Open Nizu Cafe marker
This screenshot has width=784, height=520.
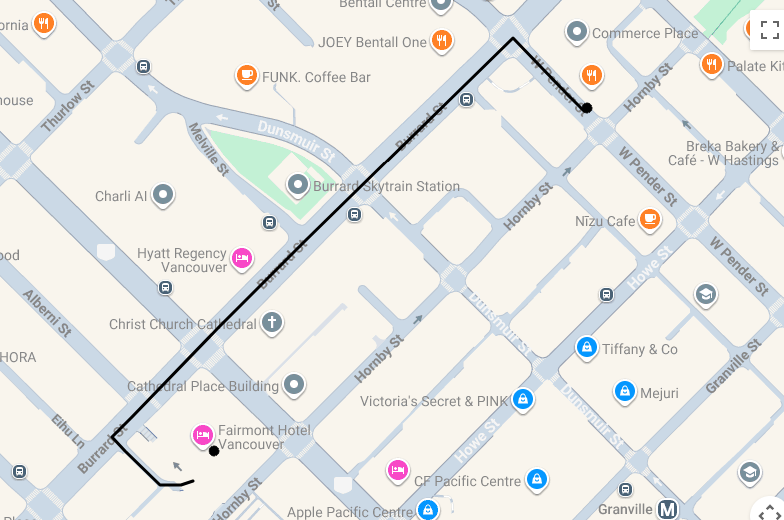point(649,219)
